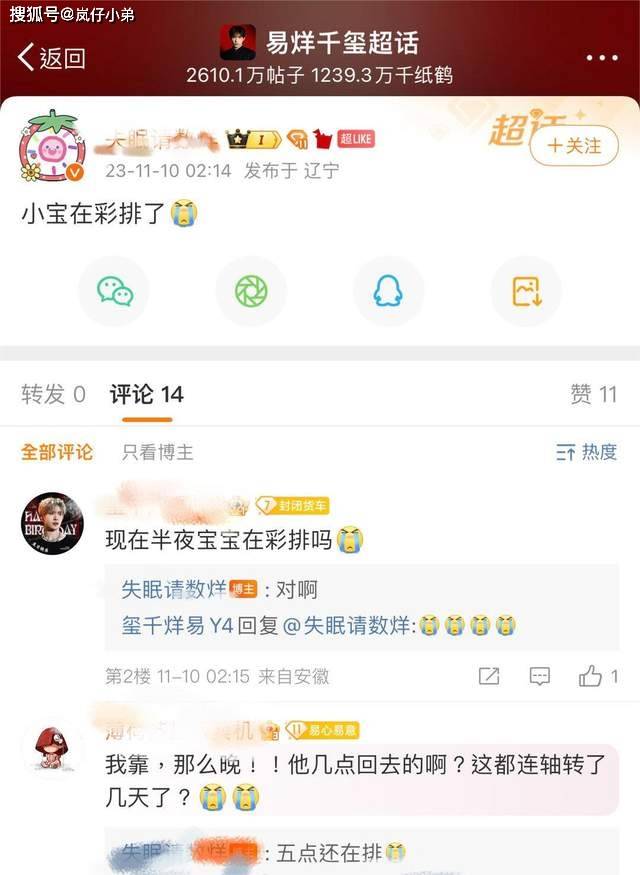Switch to the 评论 14 tab

[147, 394]
